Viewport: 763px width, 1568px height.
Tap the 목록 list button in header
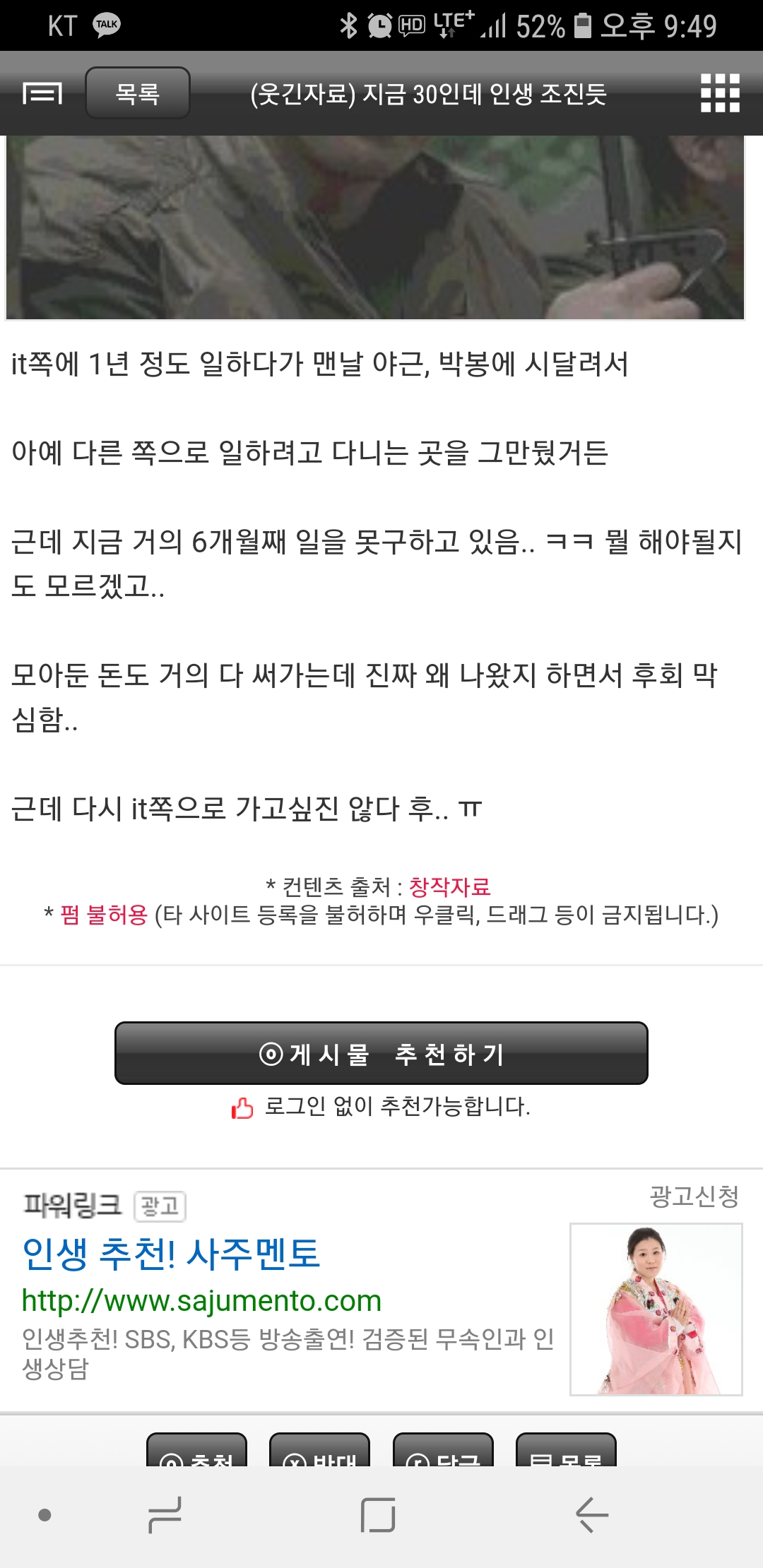point(138,93)
